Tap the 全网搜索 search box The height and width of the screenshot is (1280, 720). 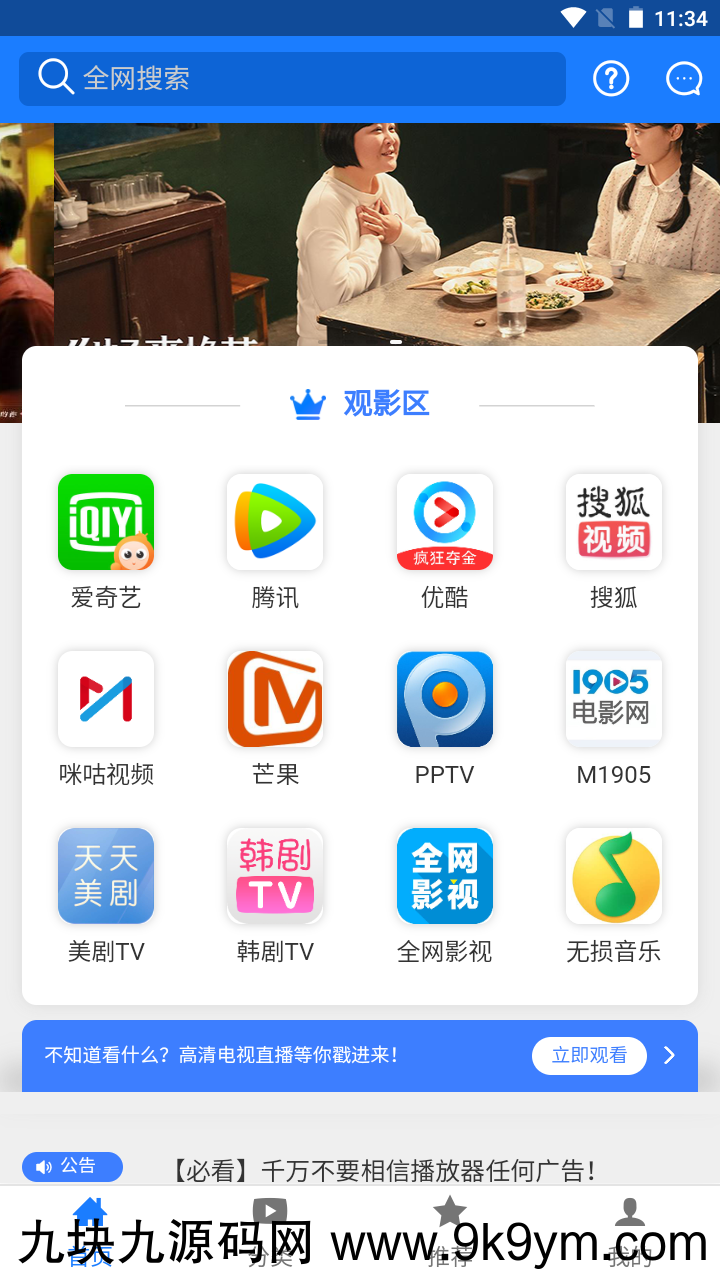pos(292,79)
